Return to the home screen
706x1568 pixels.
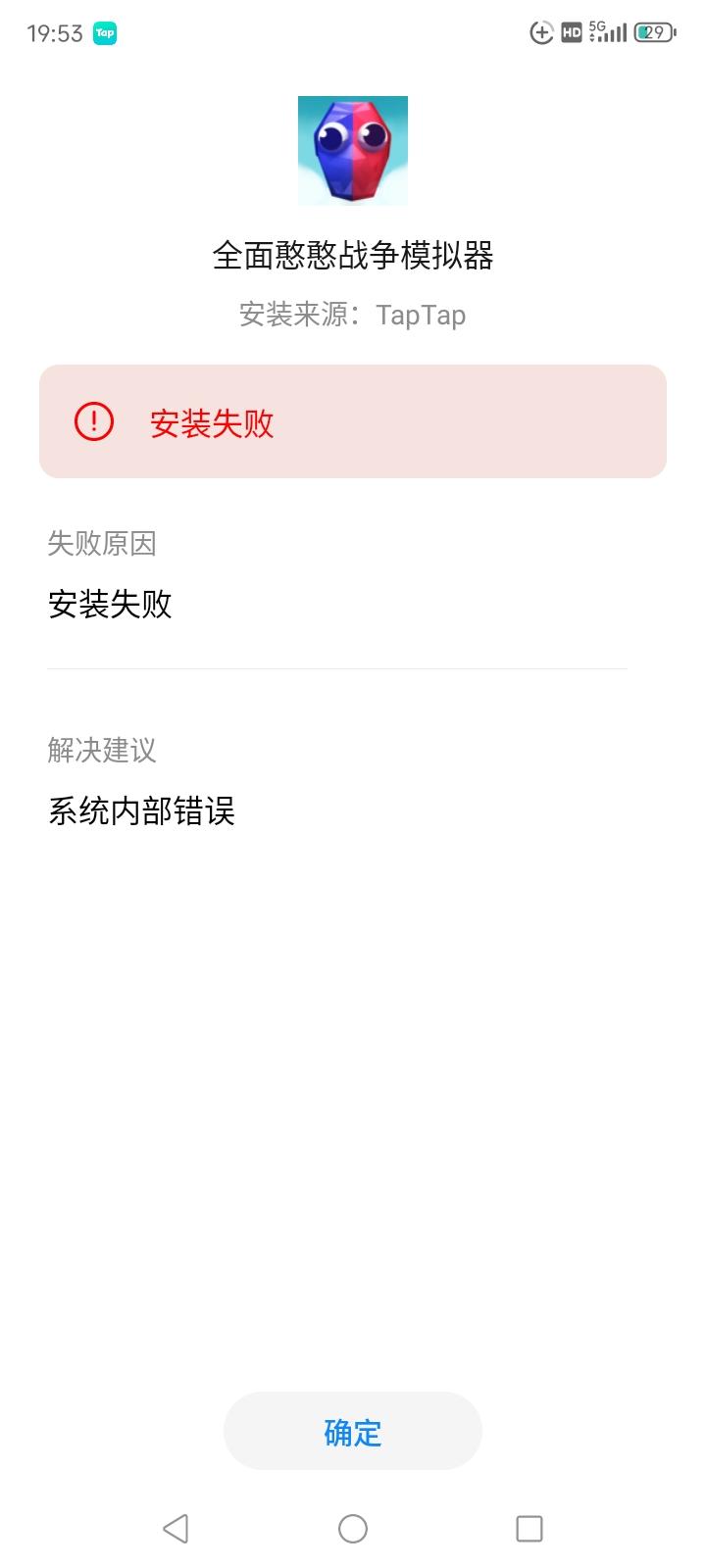pyautogui.click(x=353, y=1529)
